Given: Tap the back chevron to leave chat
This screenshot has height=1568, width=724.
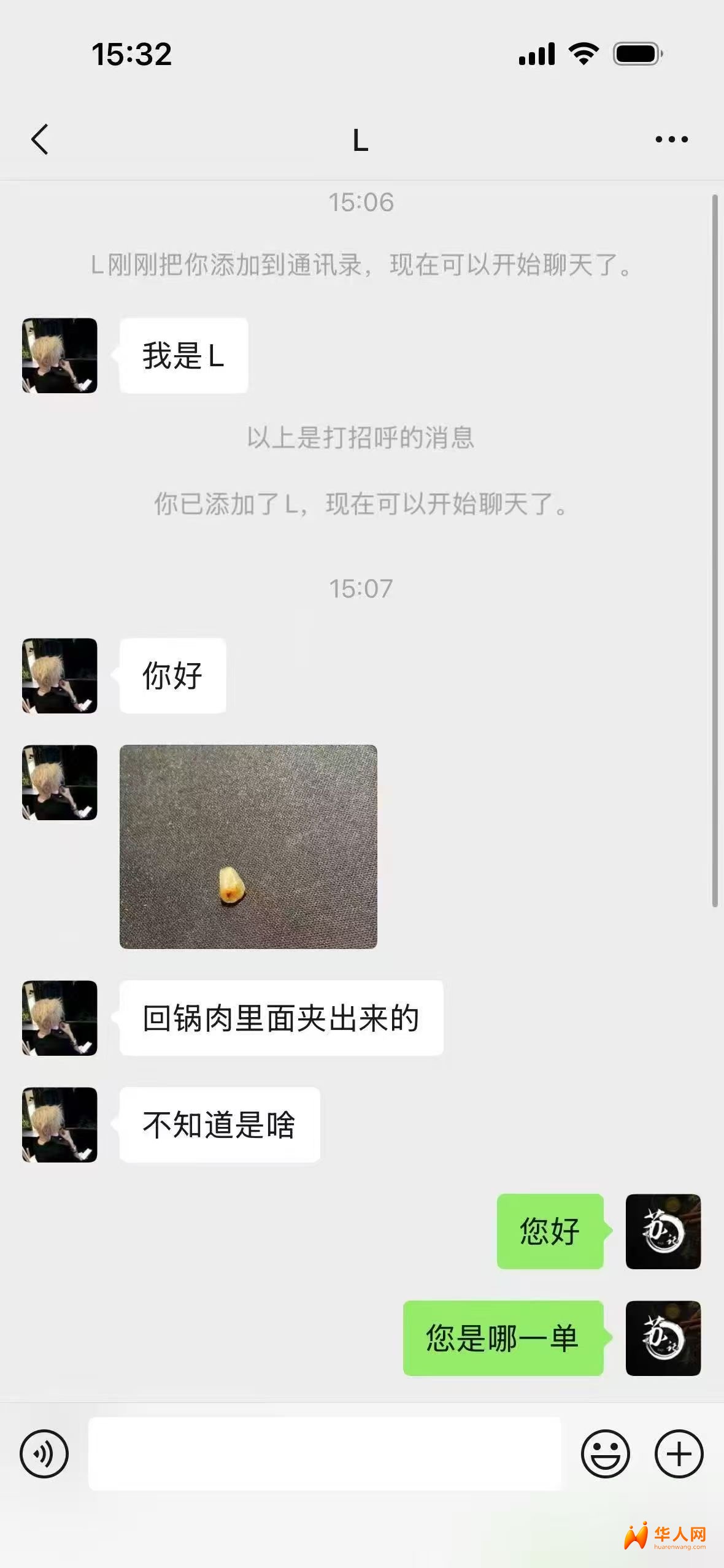Looking at the screenshot, I should [39, 139].
